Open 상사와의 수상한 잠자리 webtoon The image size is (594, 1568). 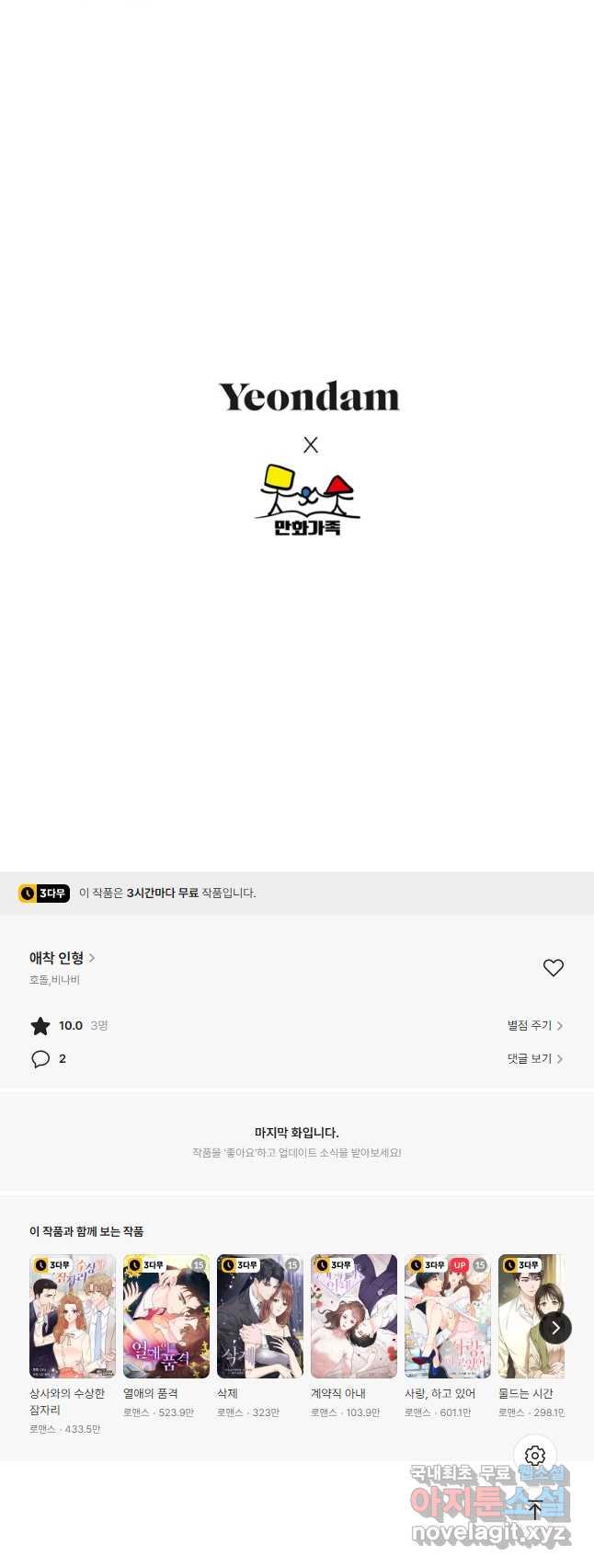(73, 1316)
